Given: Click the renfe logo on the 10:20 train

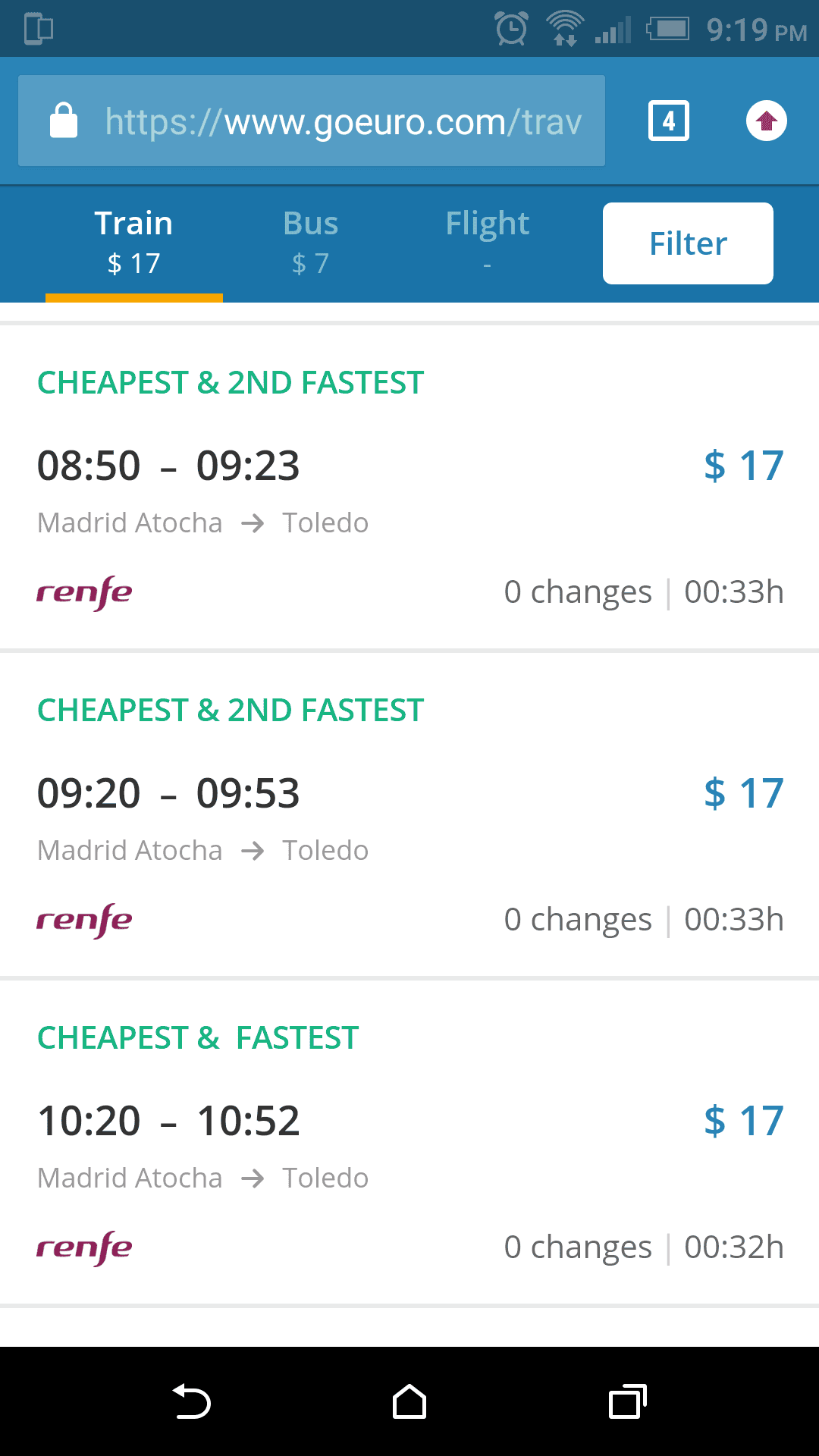Looking at the screenshot, I should point(83,1247).
